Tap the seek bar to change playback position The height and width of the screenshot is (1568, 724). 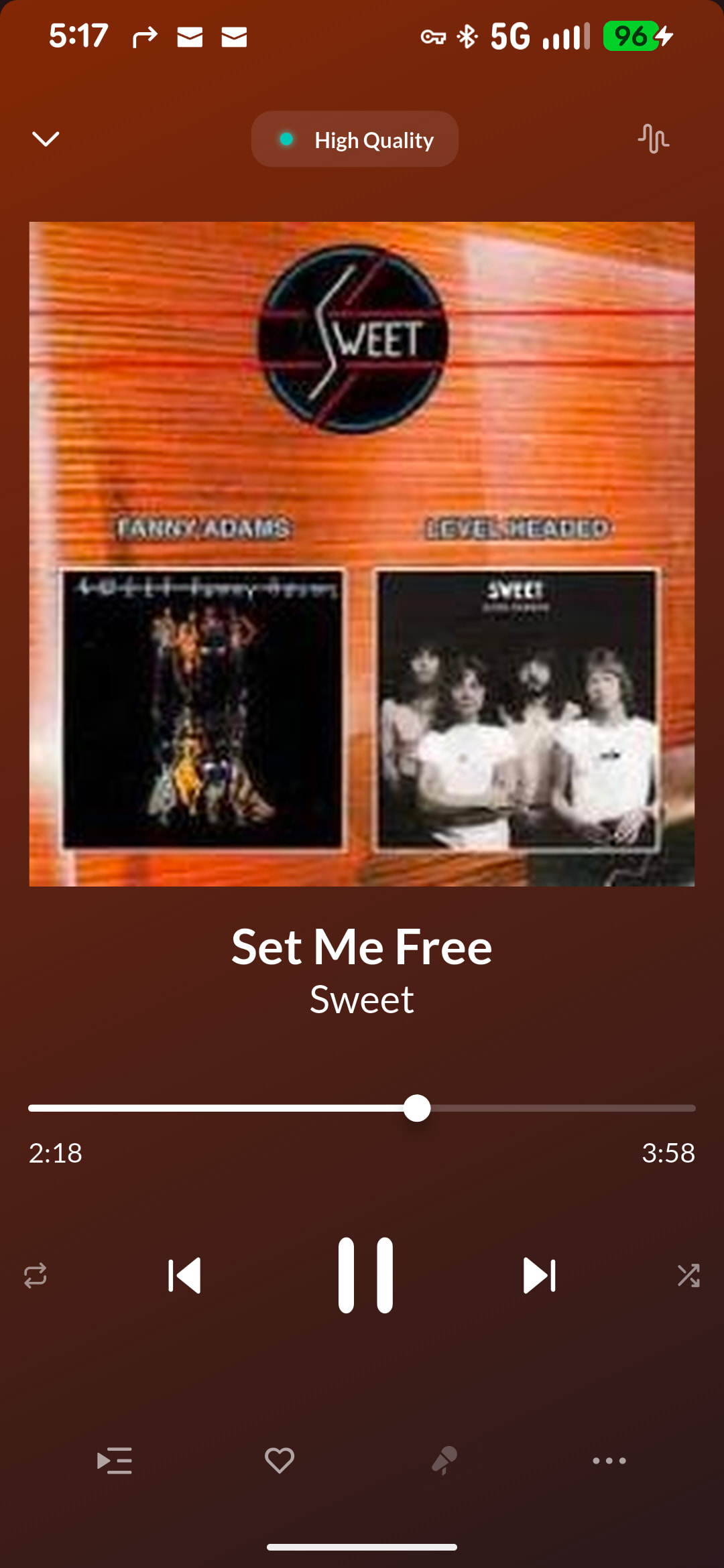pos(362,1108)
